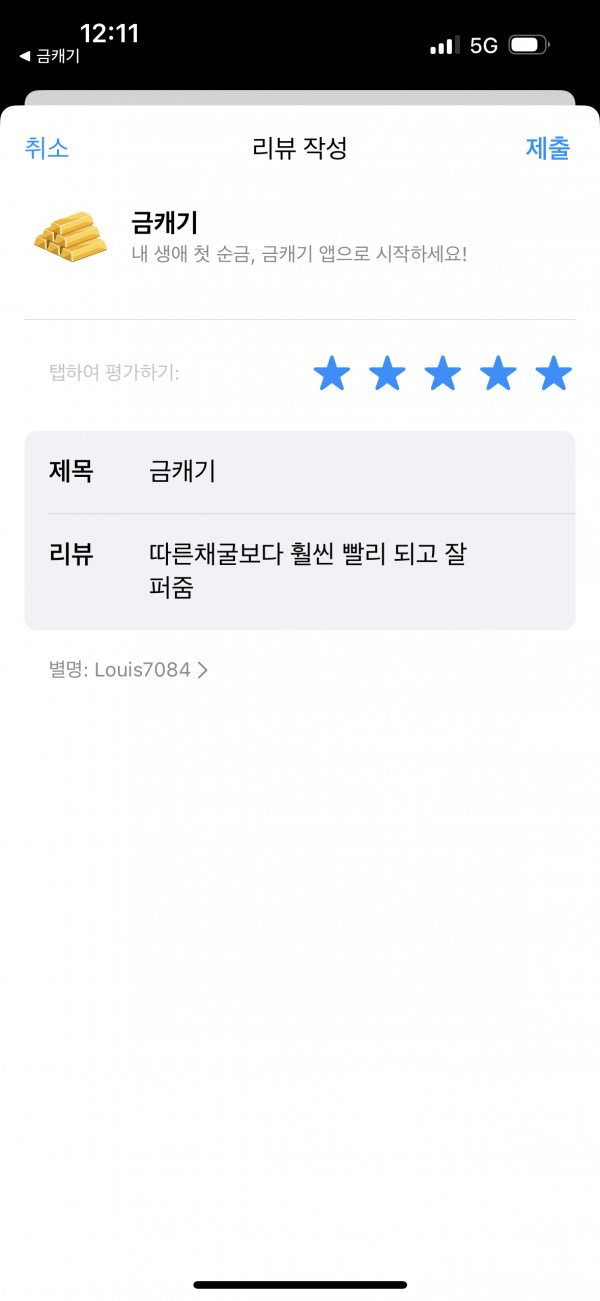Edit the 제목 title field
Image resolution: width=600 pixels, height=1301 pixels.
coord(300,472)
